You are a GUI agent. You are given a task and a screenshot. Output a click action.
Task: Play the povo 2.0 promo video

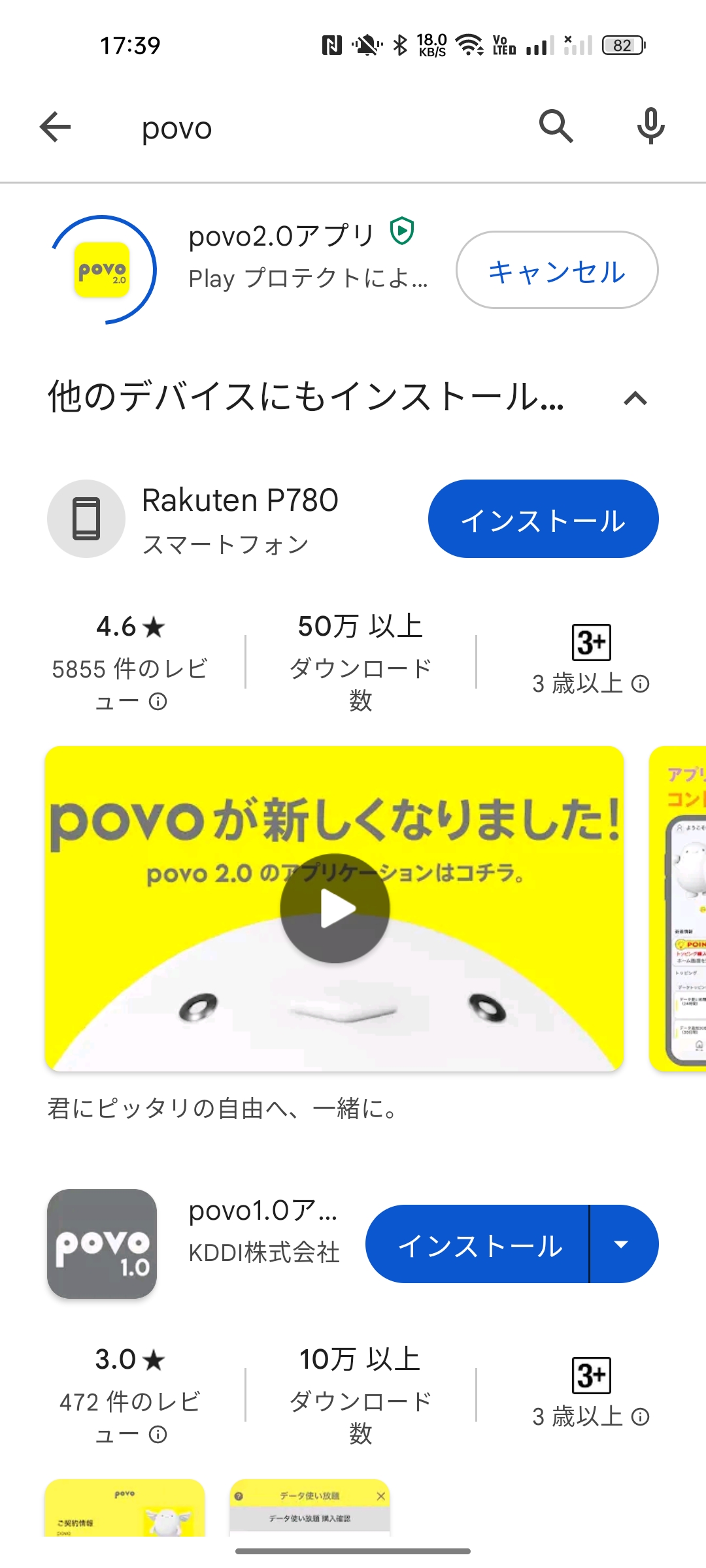point(335,908)
